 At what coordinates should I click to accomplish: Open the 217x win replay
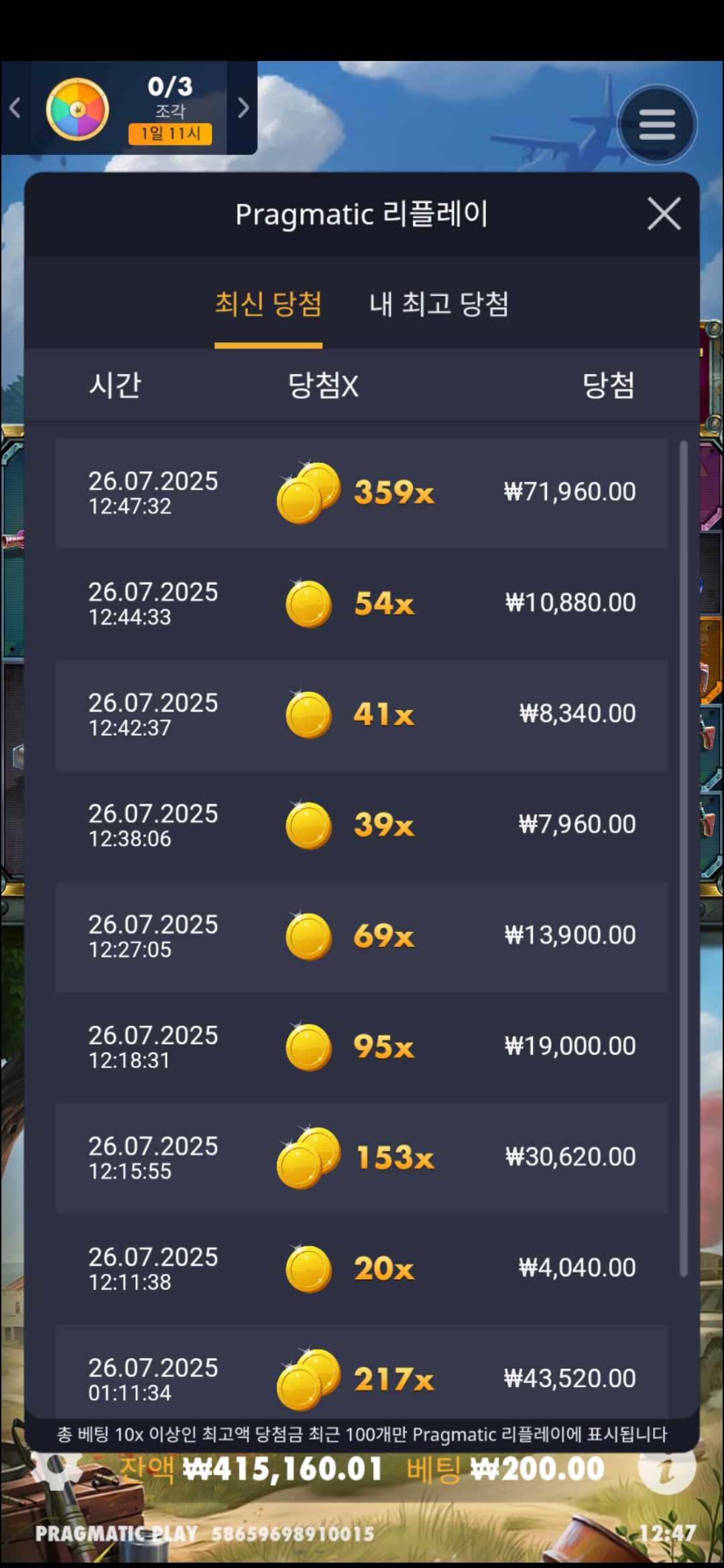pos(362,1377)
